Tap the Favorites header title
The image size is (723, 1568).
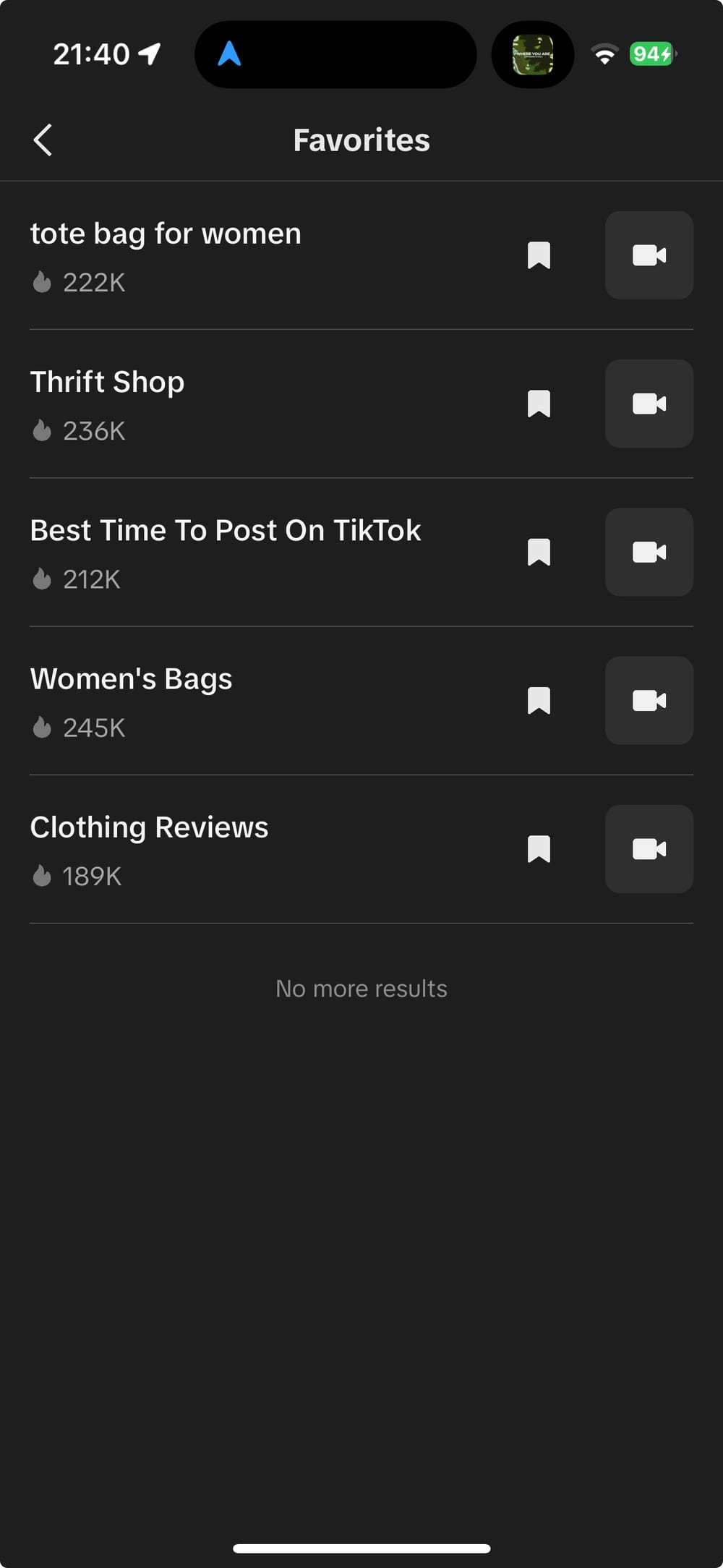tap(361, 140)
